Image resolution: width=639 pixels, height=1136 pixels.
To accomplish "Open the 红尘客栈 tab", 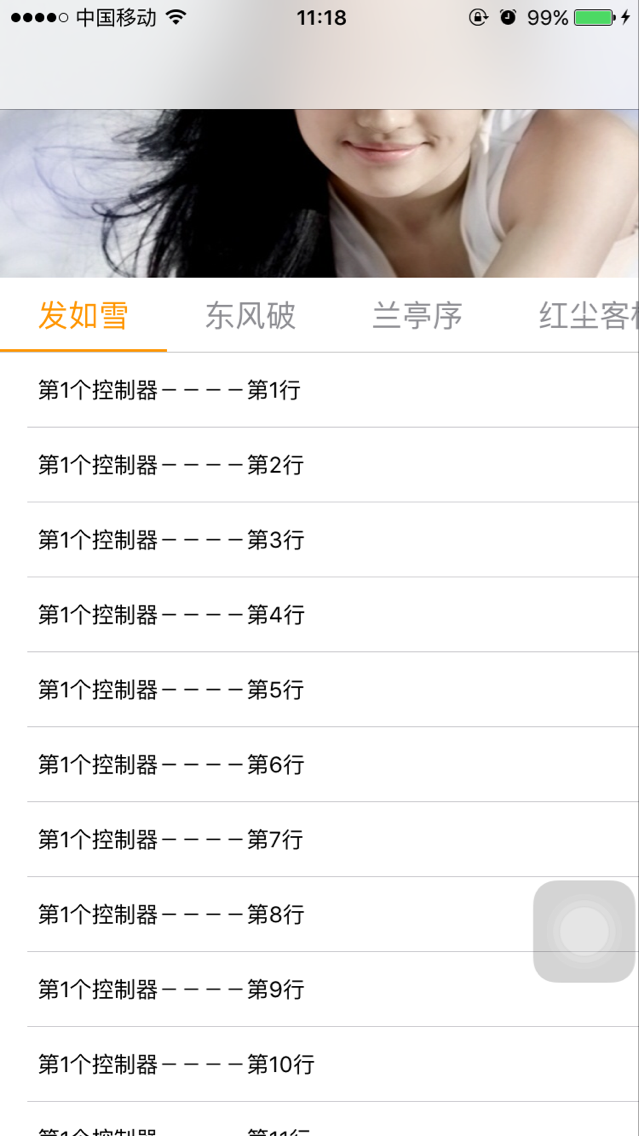I will [x=587, y=315].
